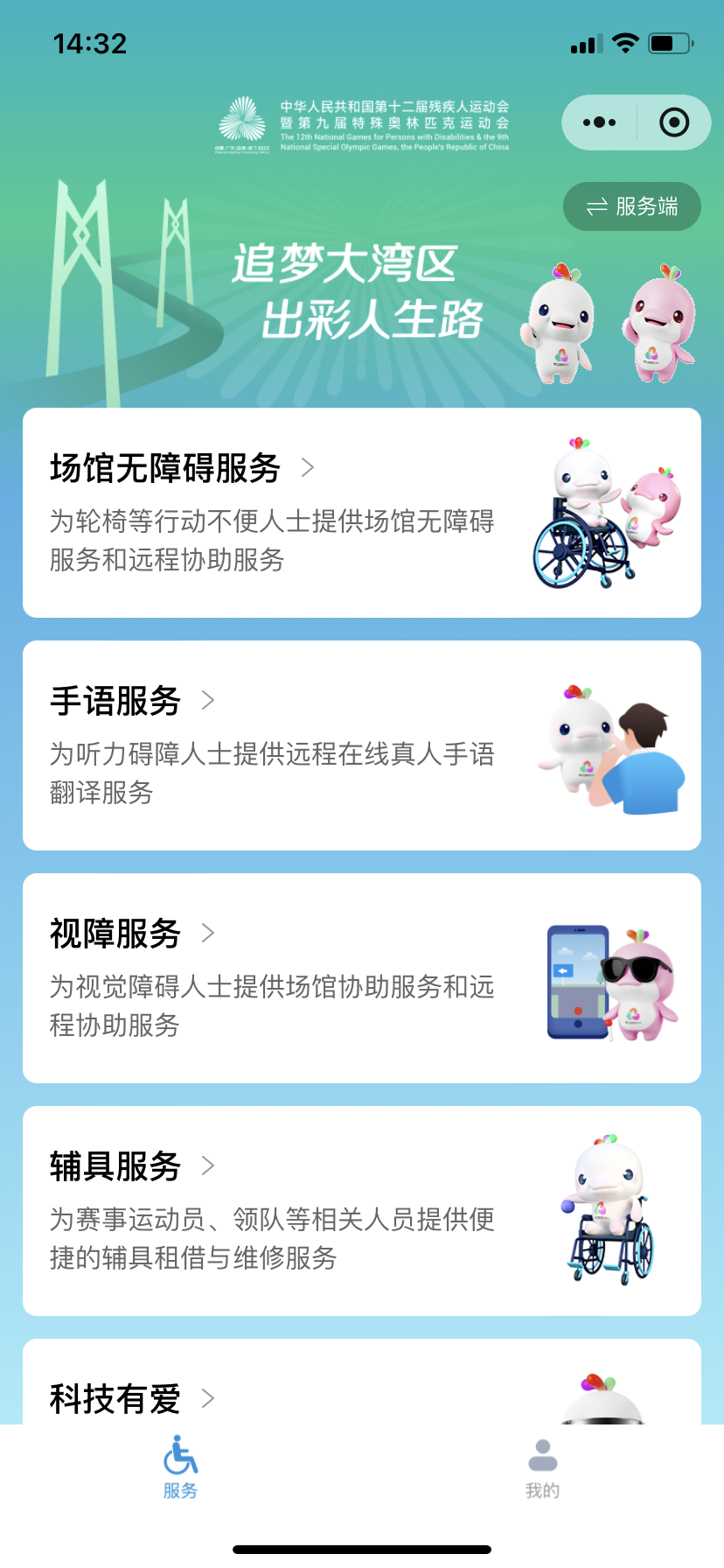Close the mini program via circle icon
Screen dimensions: 724x1568
pos(673,122)
